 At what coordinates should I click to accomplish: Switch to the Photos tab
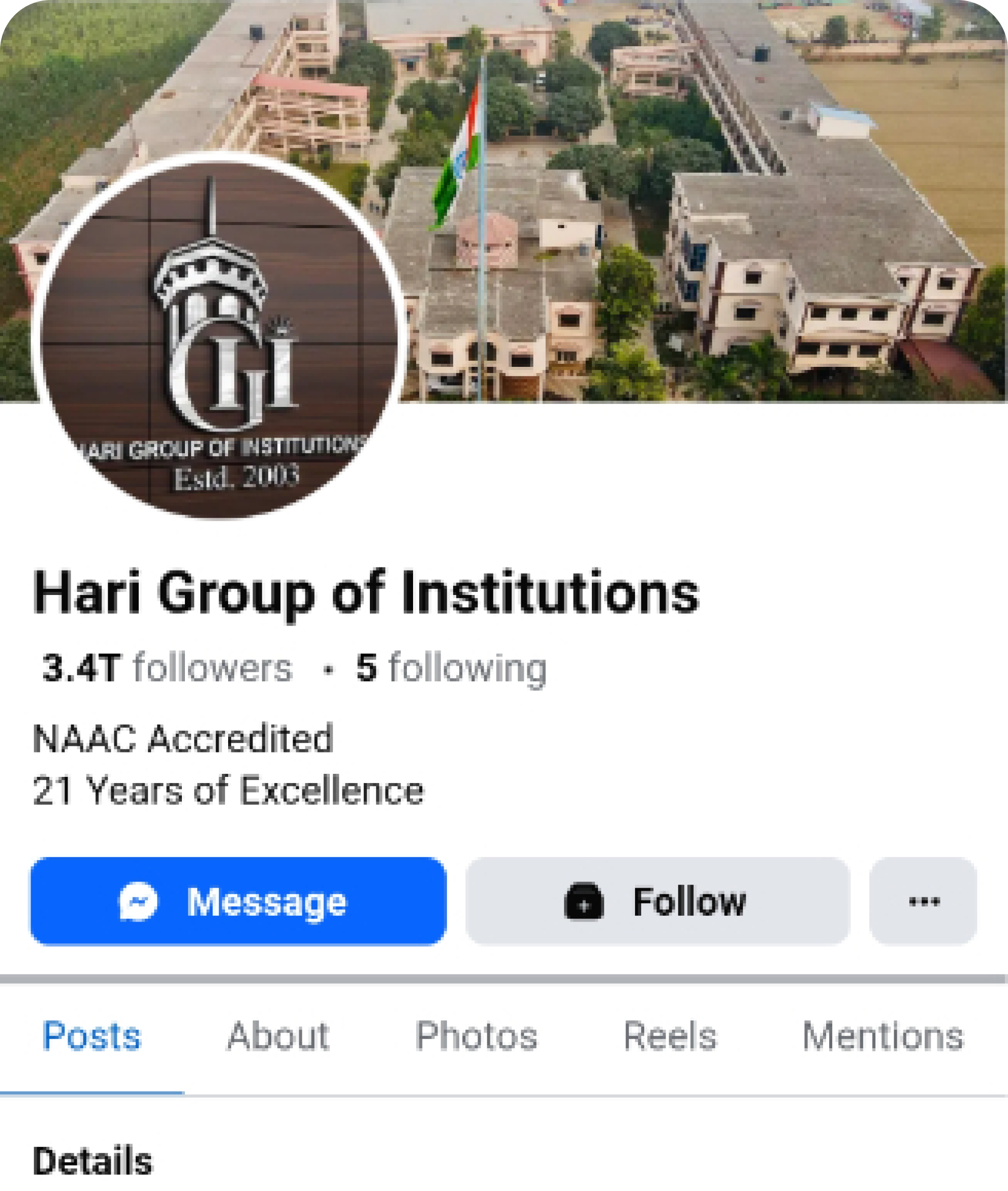click(x=476, y=1036)
